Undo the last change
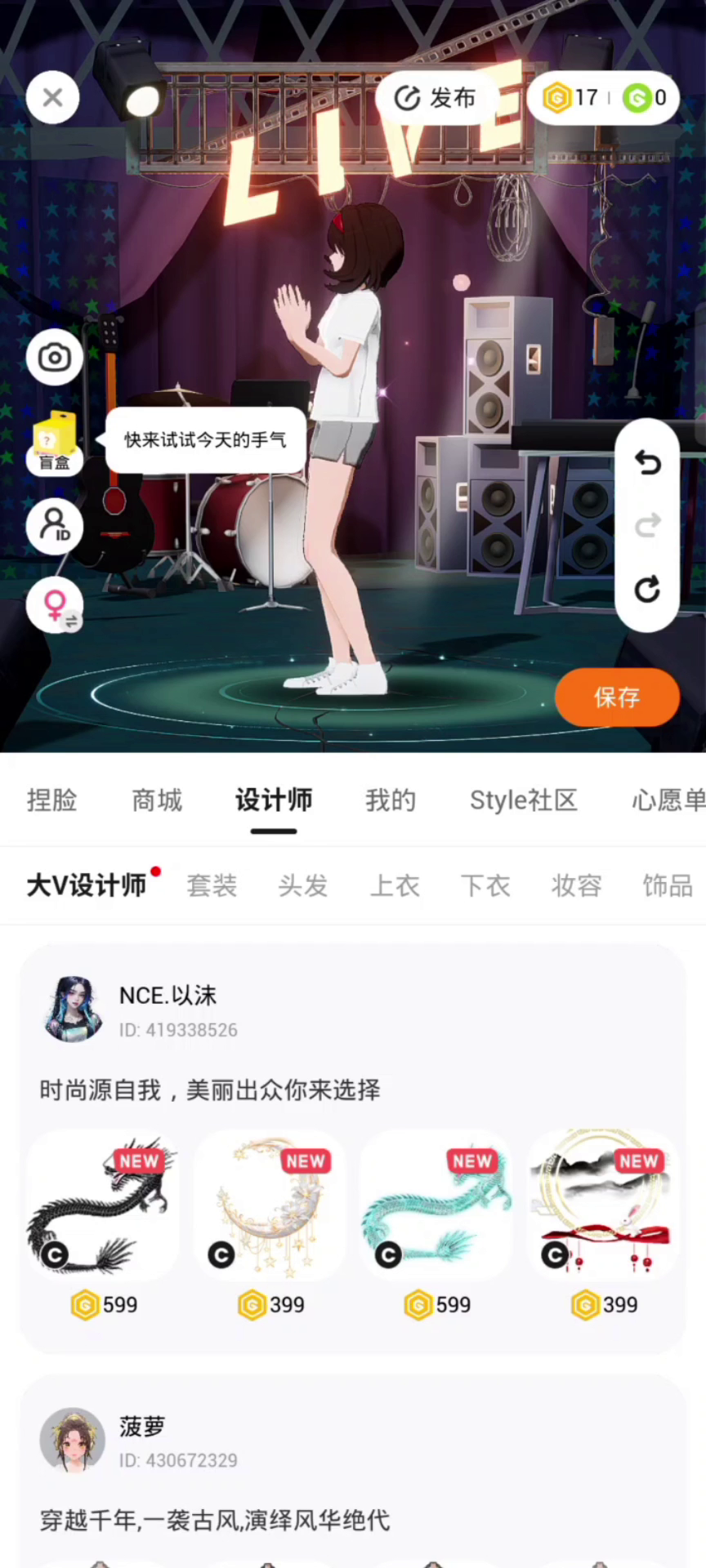Screen dimensions: 706x1568 coord(647,463)
